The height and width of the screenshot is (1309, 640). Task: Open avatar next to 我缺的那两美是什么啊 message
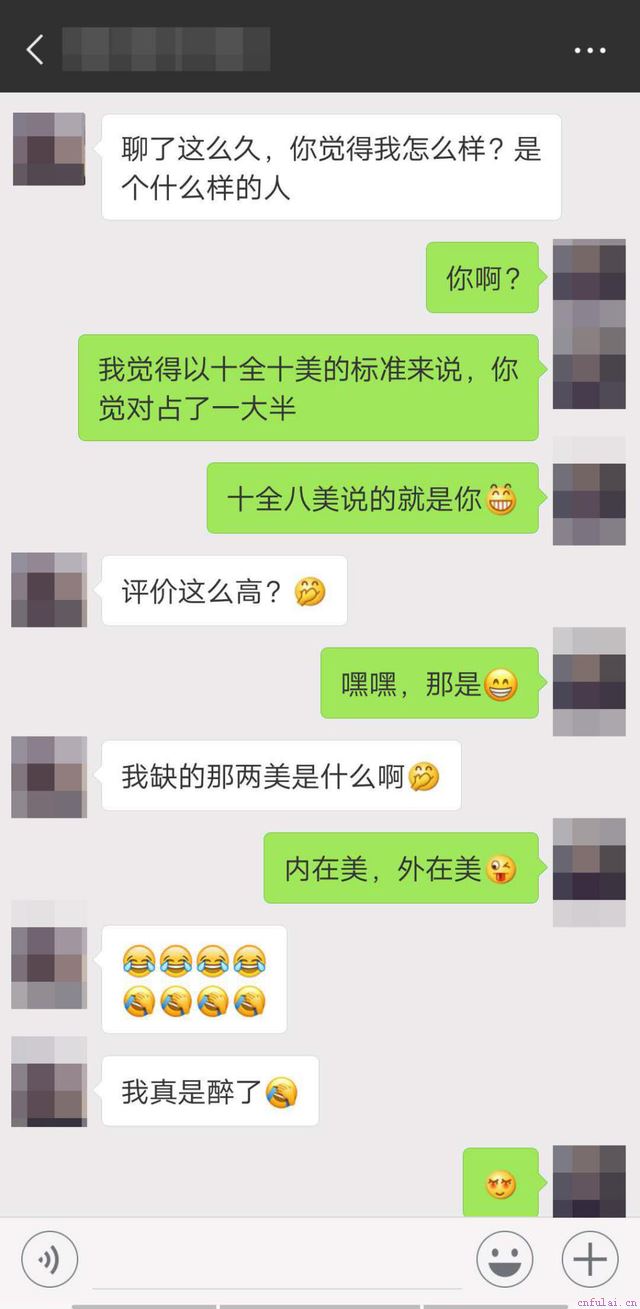[x=49, y=776]
